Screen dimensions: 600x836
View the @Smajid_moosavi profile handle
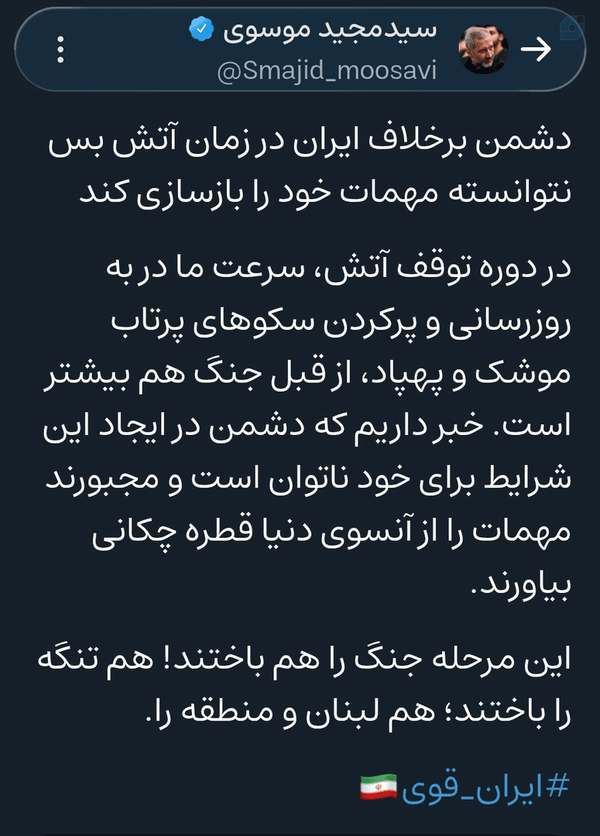coord(327,71)
